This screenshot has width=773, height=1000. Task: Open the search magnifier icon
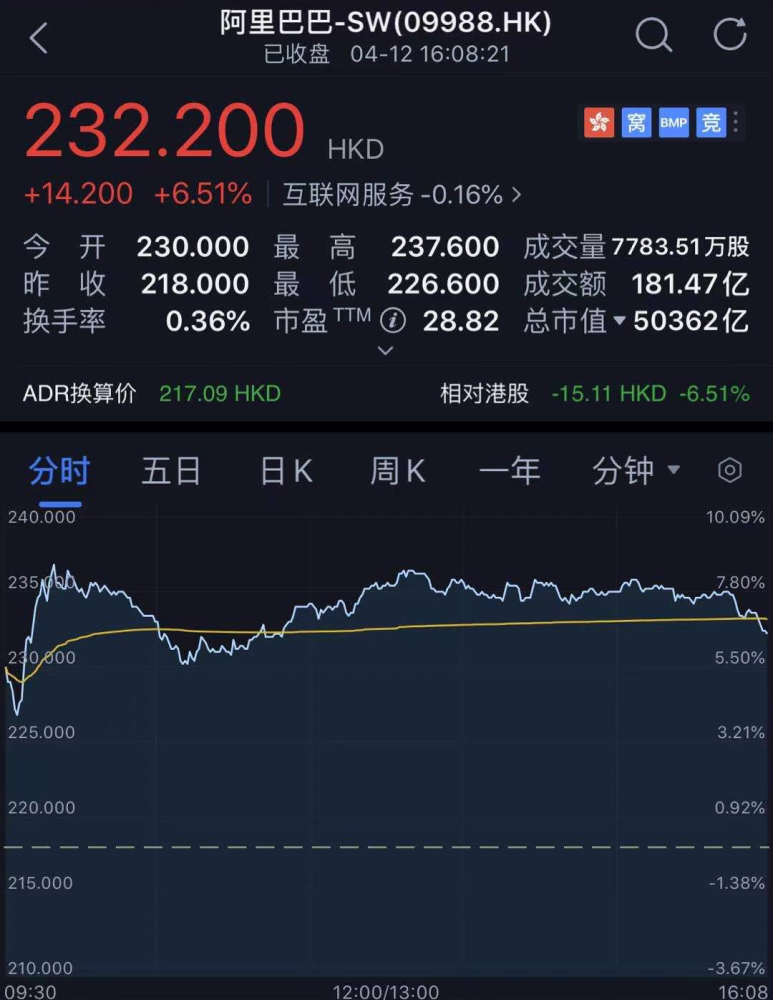[x=654, y=36]
